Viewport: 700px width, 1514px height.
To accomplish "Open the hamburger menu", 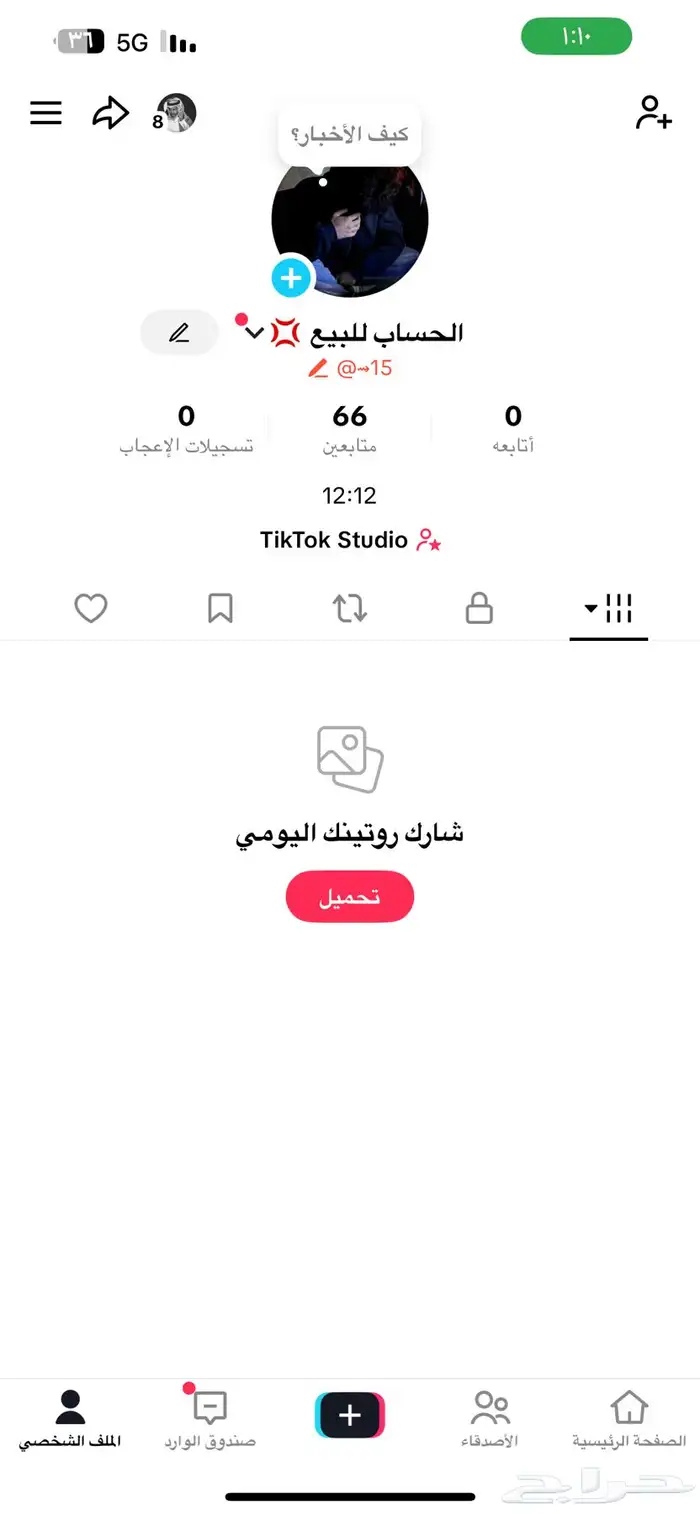I will [x=46, y=113].
